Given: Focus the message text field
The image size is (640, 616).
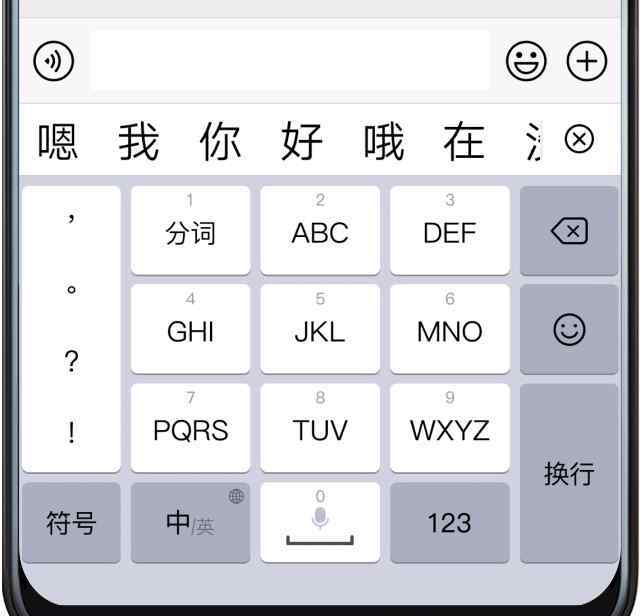Looking at the screenshot, I should [290, 61].
